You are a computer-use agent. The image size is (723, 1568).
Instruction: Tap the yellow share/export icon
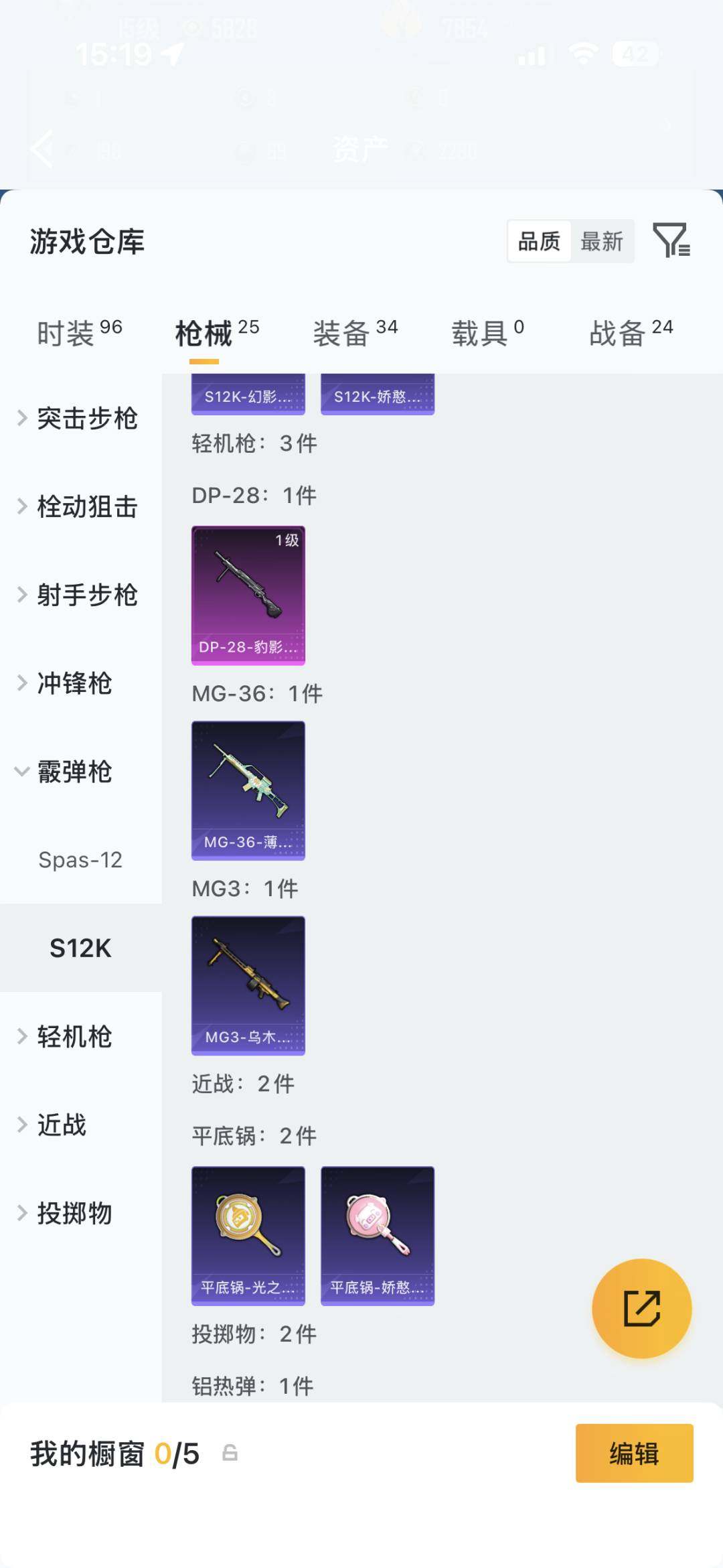coord(641,1307)
